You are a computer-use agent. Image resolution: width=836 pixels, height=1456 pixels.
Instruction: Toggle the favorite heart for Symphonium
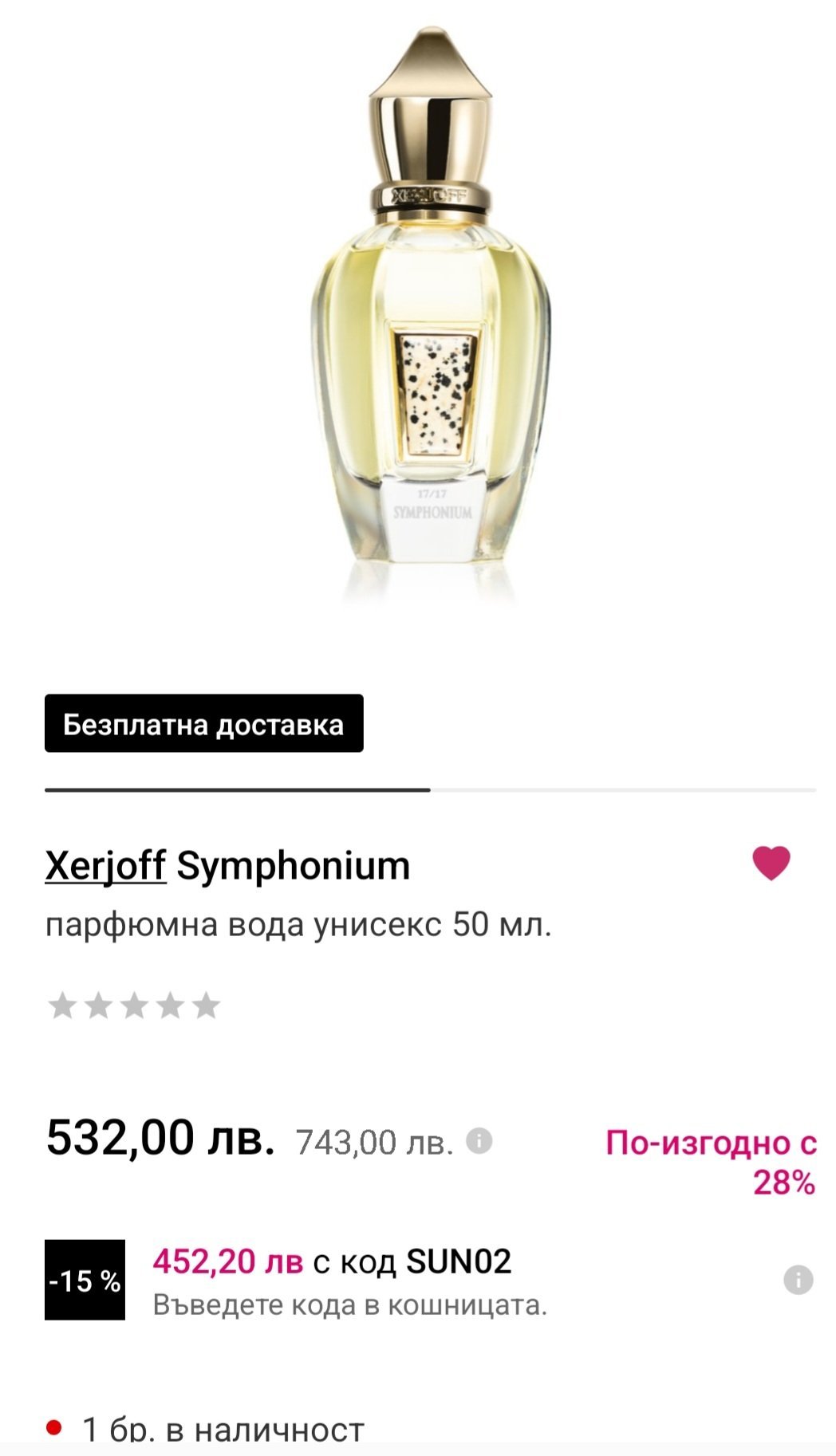(771, 864)
